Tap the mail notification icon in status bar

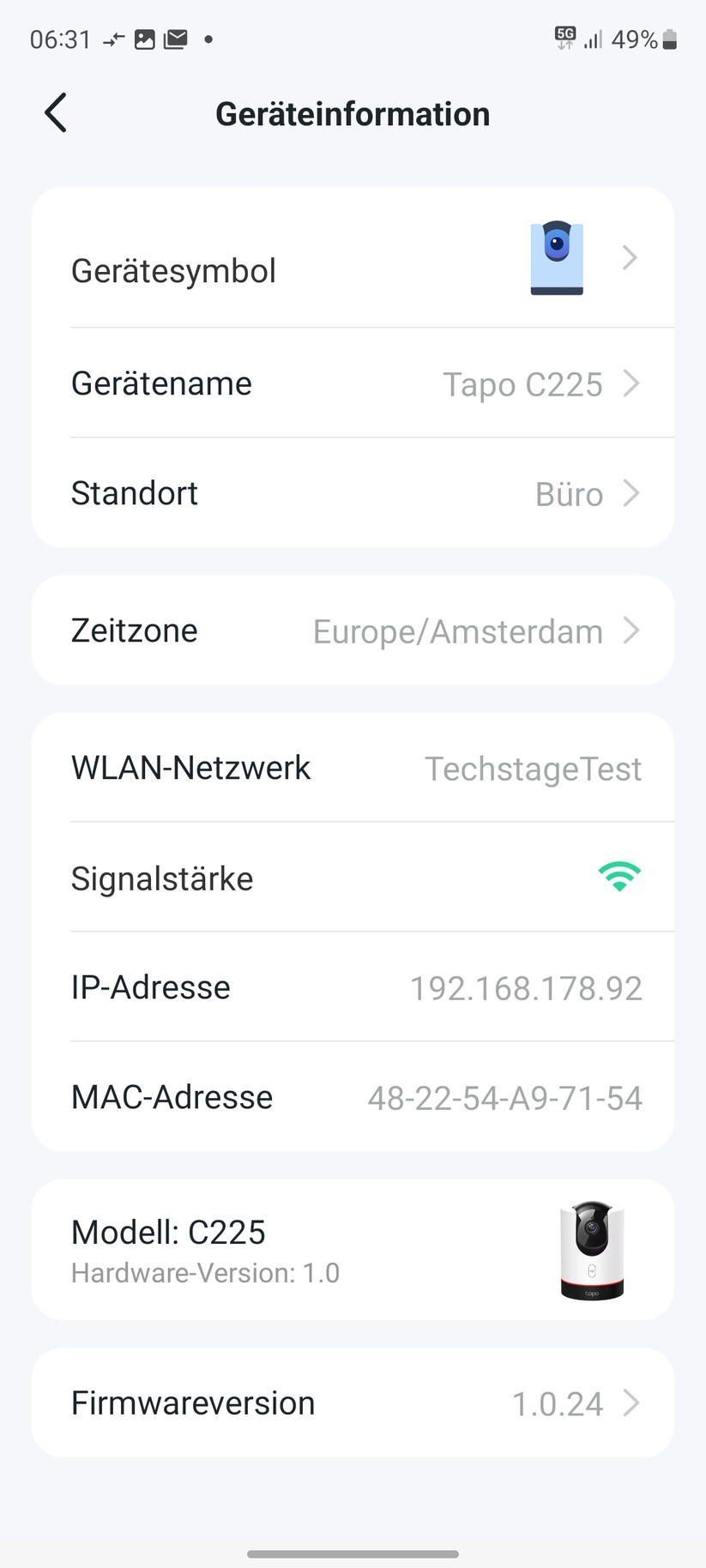point(175,39)
